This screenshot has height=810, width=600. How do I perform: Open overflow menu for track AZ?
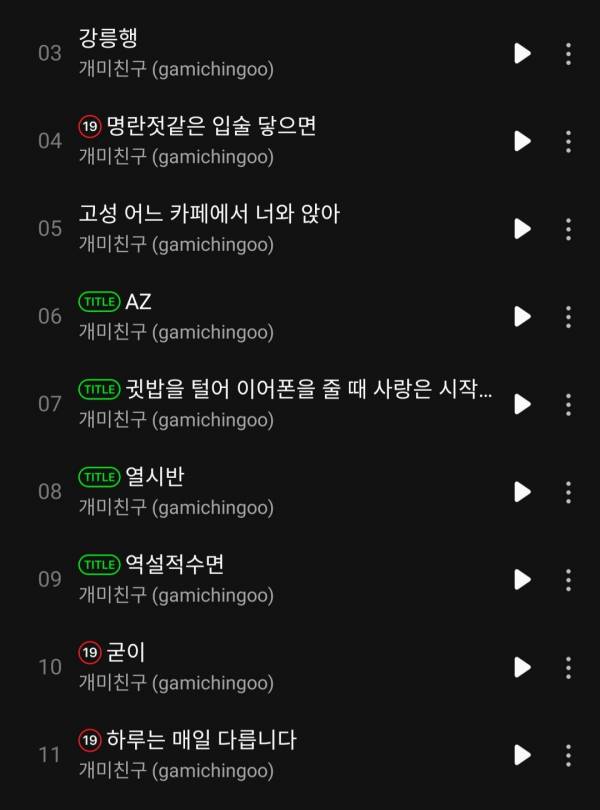pyautogui.click(x=568, y=316)
